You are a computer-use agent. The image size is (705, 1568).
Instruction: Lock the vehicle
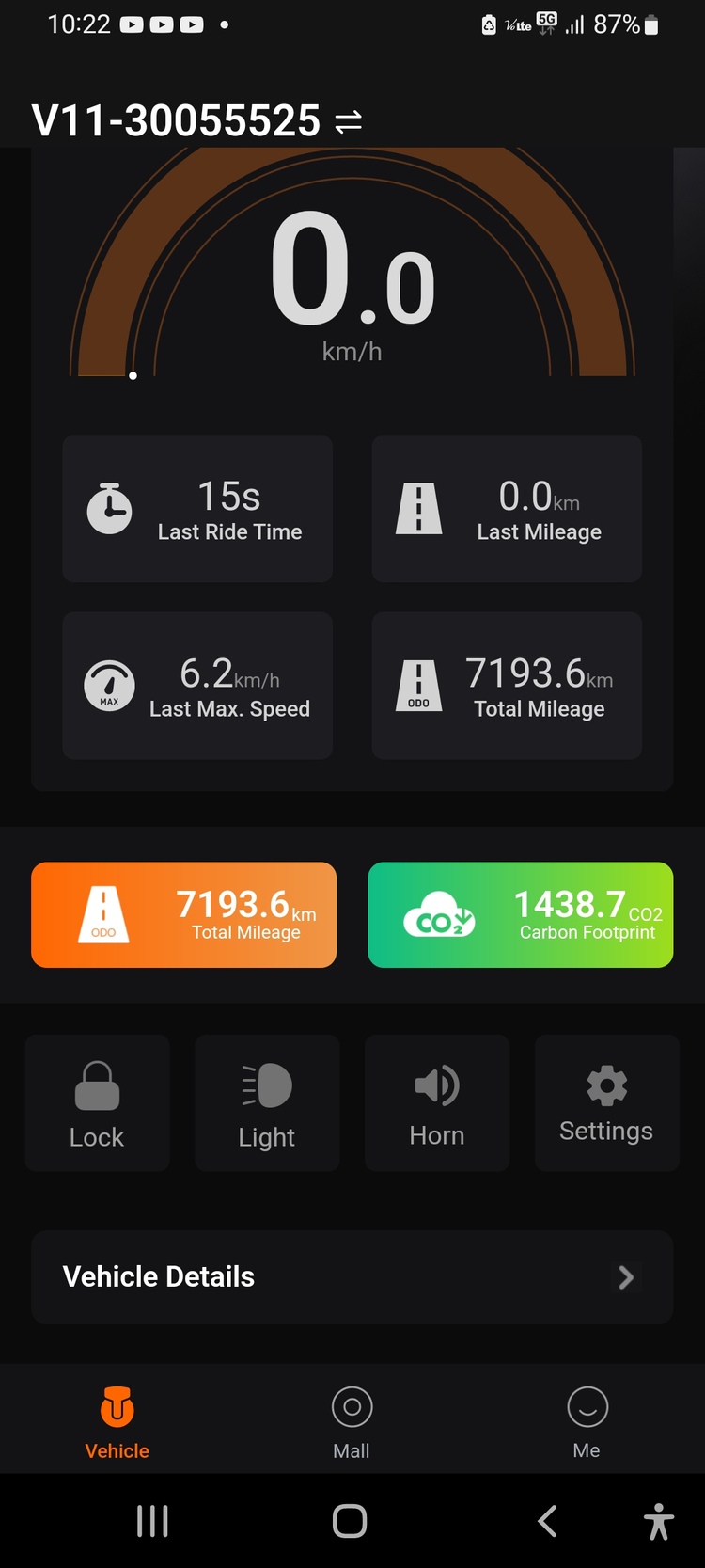97,1103
